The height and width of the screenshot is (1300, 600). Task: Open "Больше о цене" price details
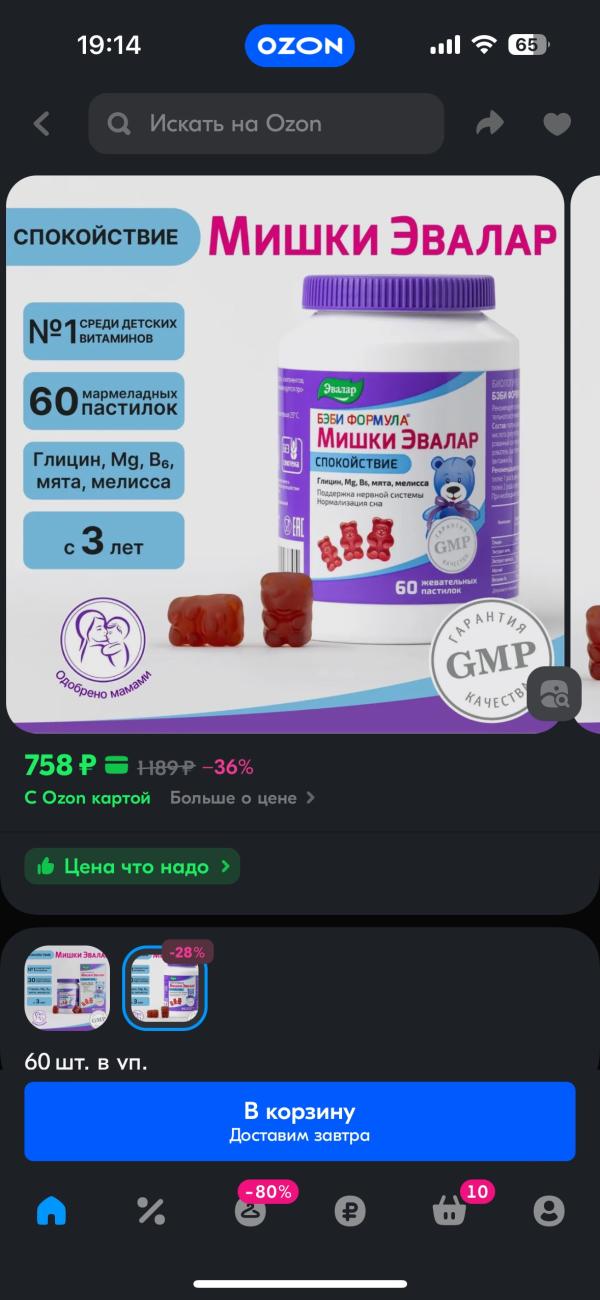[242, 798]
